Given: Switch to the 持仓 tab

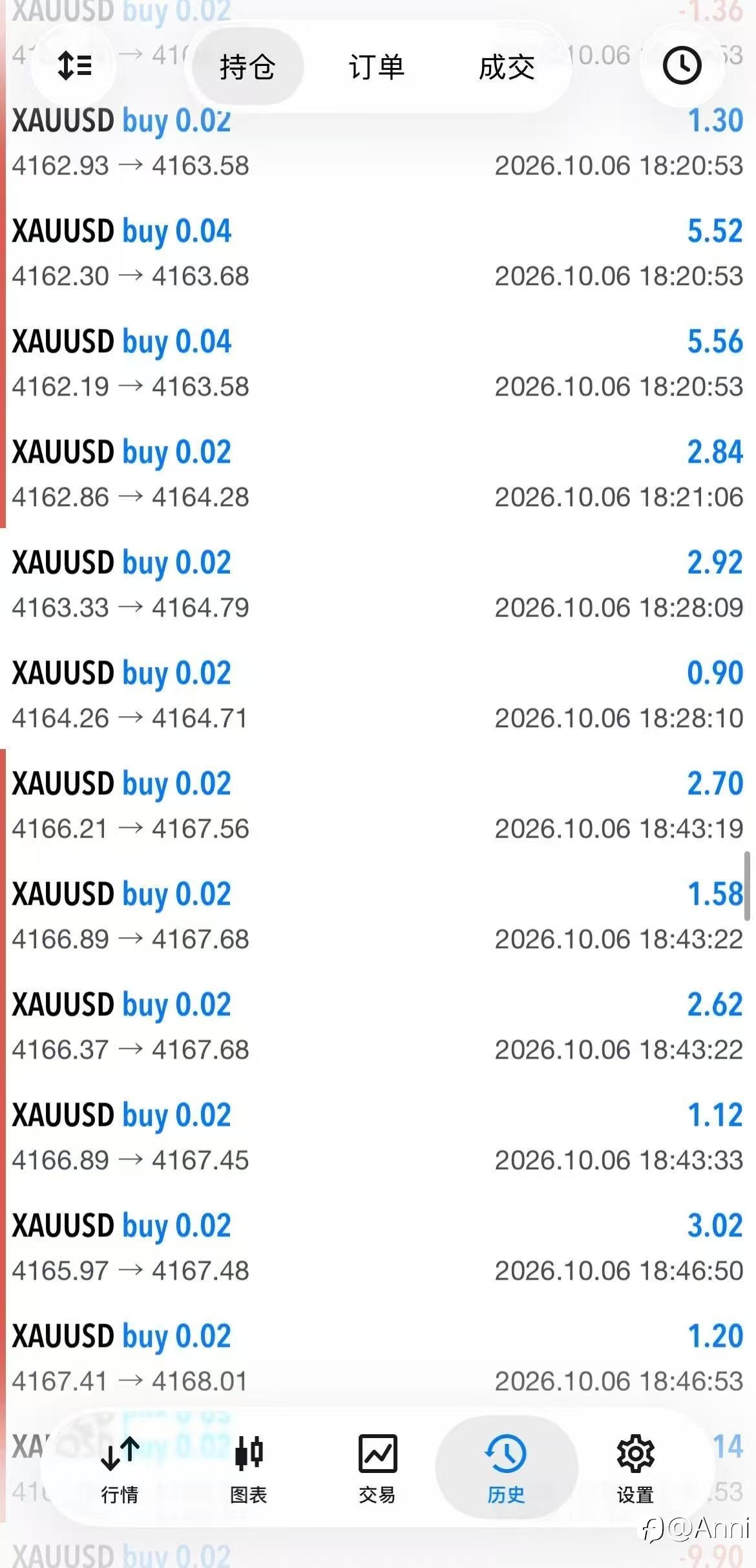Looking at the screenshot, I should 247,67.
